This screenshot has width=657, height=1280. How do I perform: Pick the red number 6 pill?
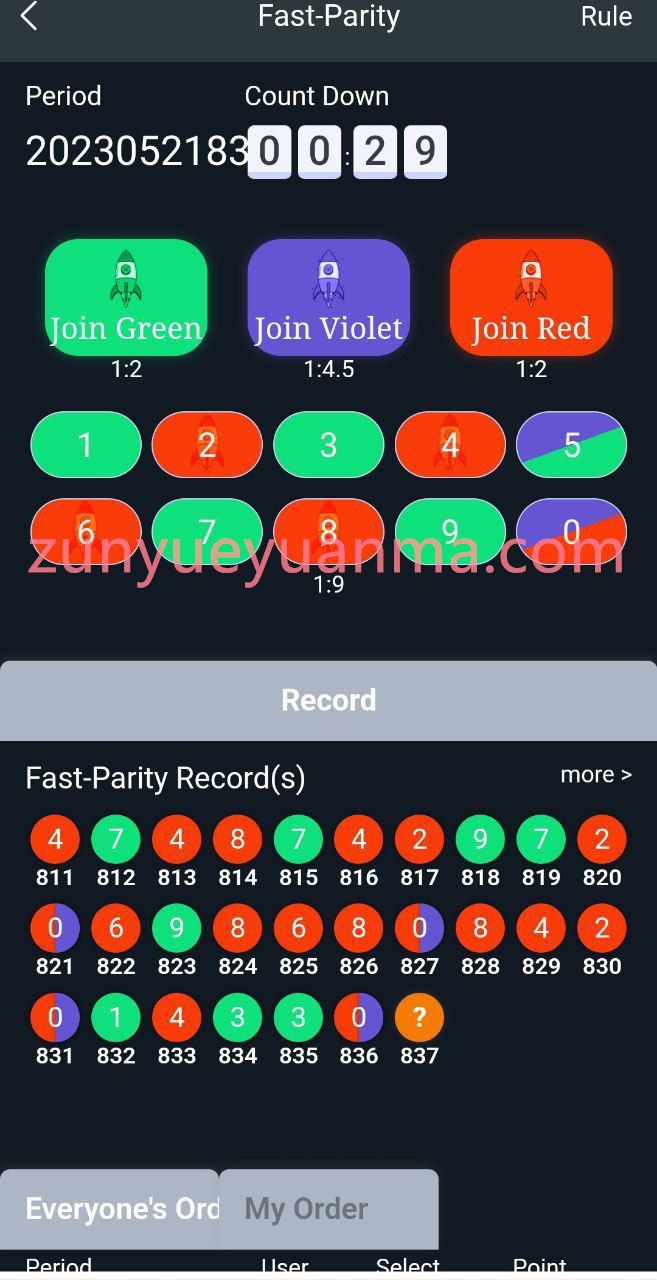(86, 532)
